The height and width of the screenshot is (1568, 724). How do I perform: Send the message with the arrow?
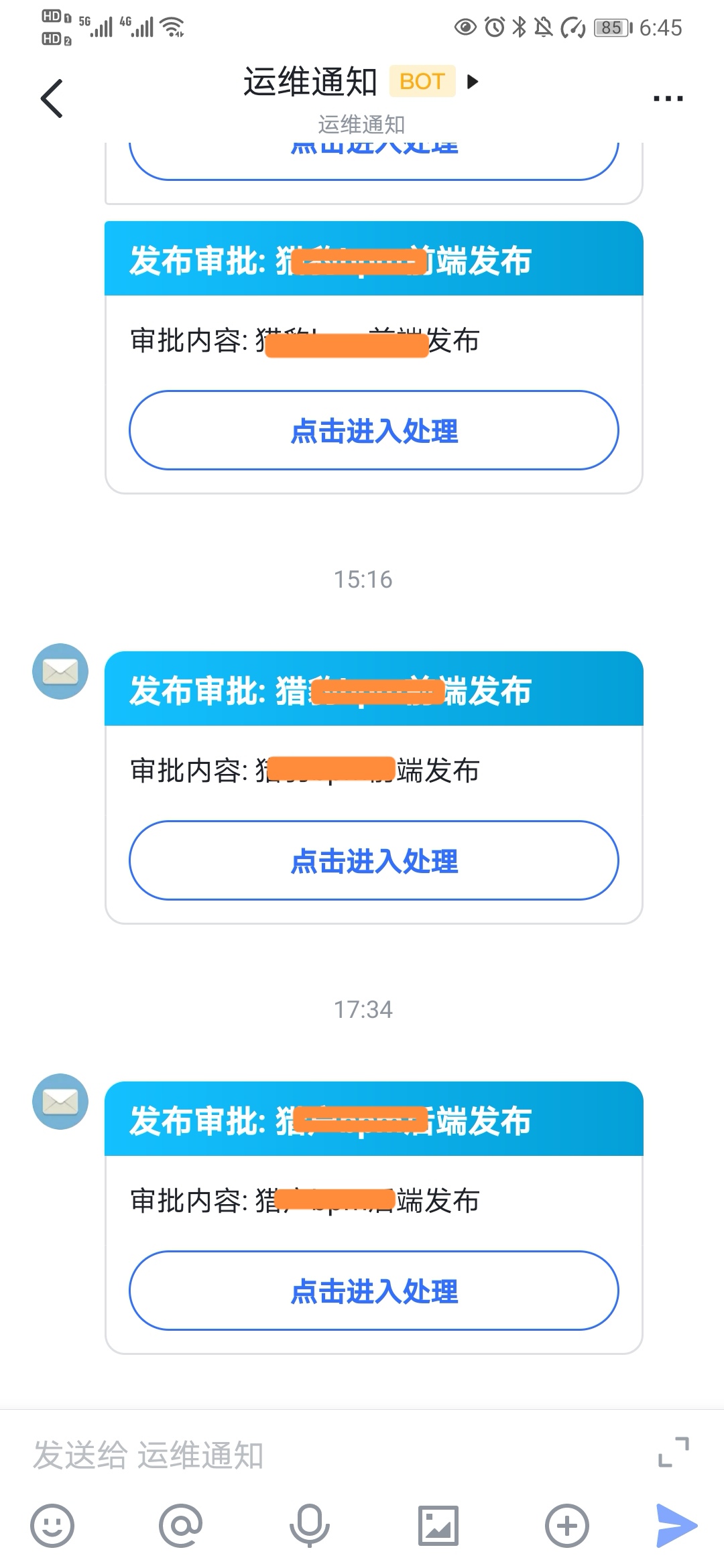[x=676, y=1526]
